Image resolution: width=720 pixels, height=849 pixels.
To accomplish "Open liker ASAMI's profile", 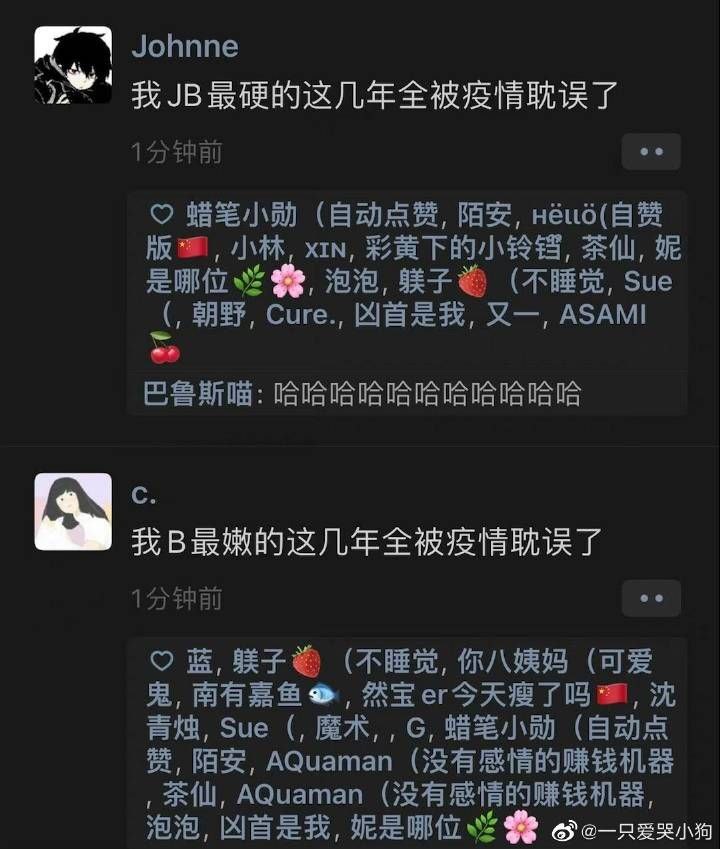I will pos(602,315).
